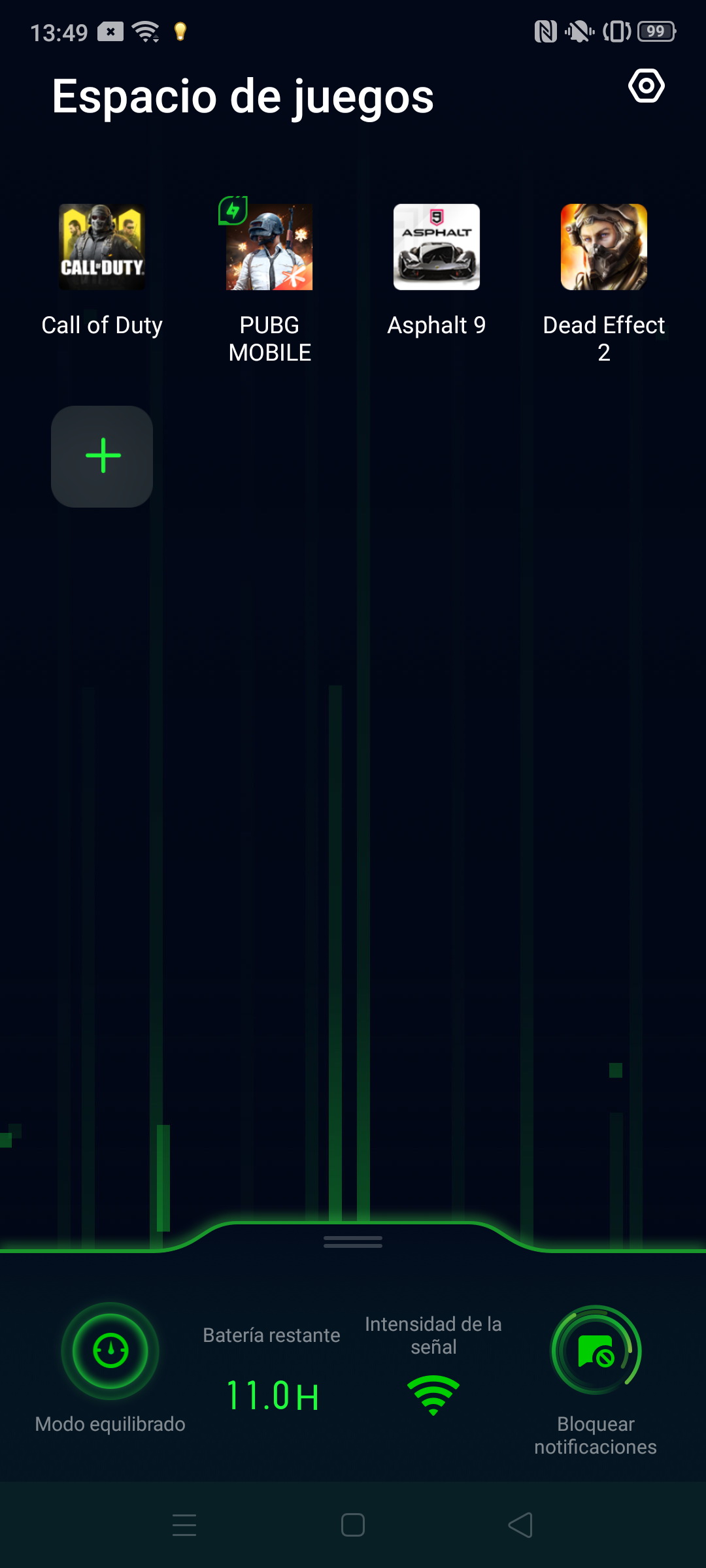Tap the bottom panel drag handle
706x1568 pixels.
[x=353, y=1241]
